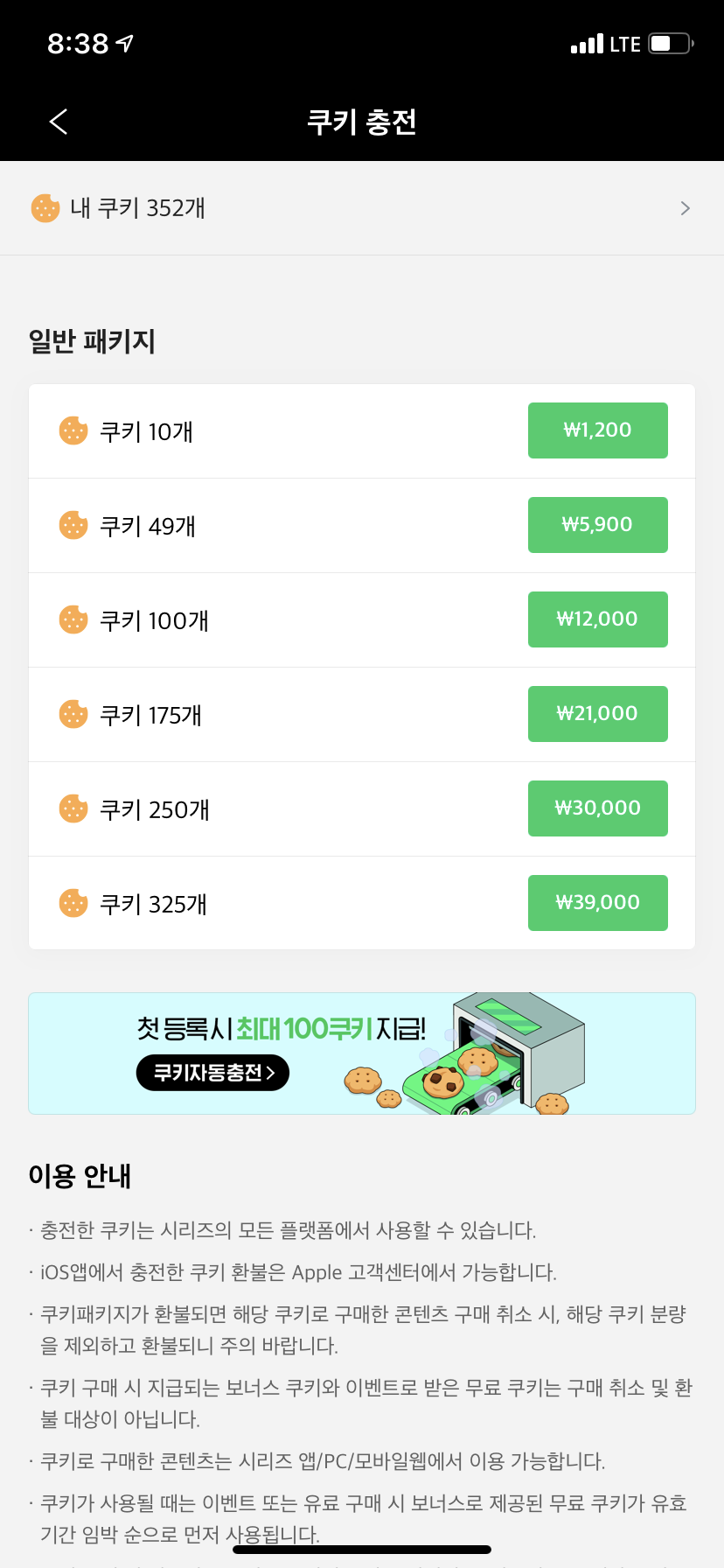
Task: Buy 10 cookies for ₩1,200
Action: click(x=597, y=430)
